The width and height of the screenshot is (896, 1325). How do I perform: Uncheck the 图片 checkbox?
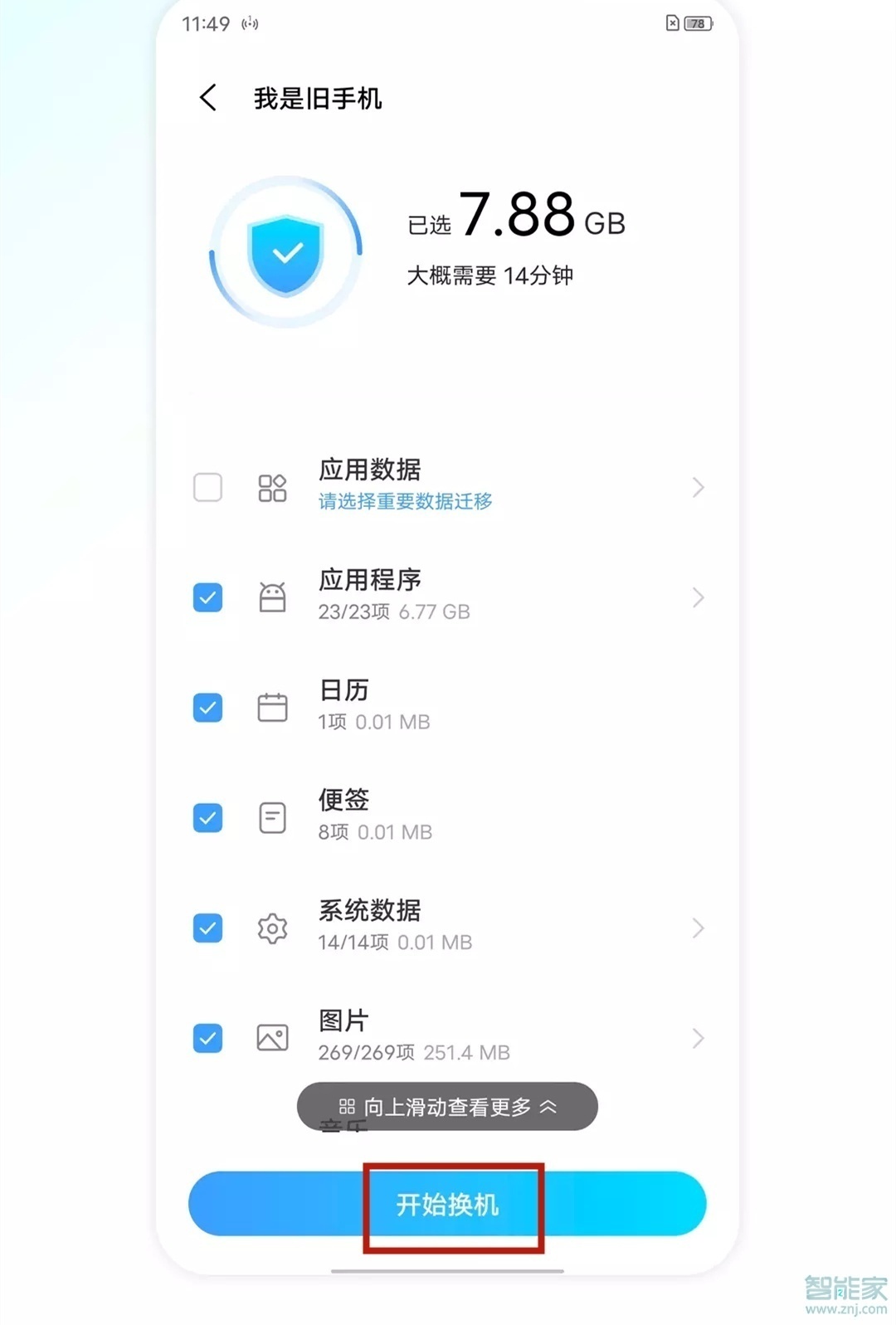pos(207,1039)
